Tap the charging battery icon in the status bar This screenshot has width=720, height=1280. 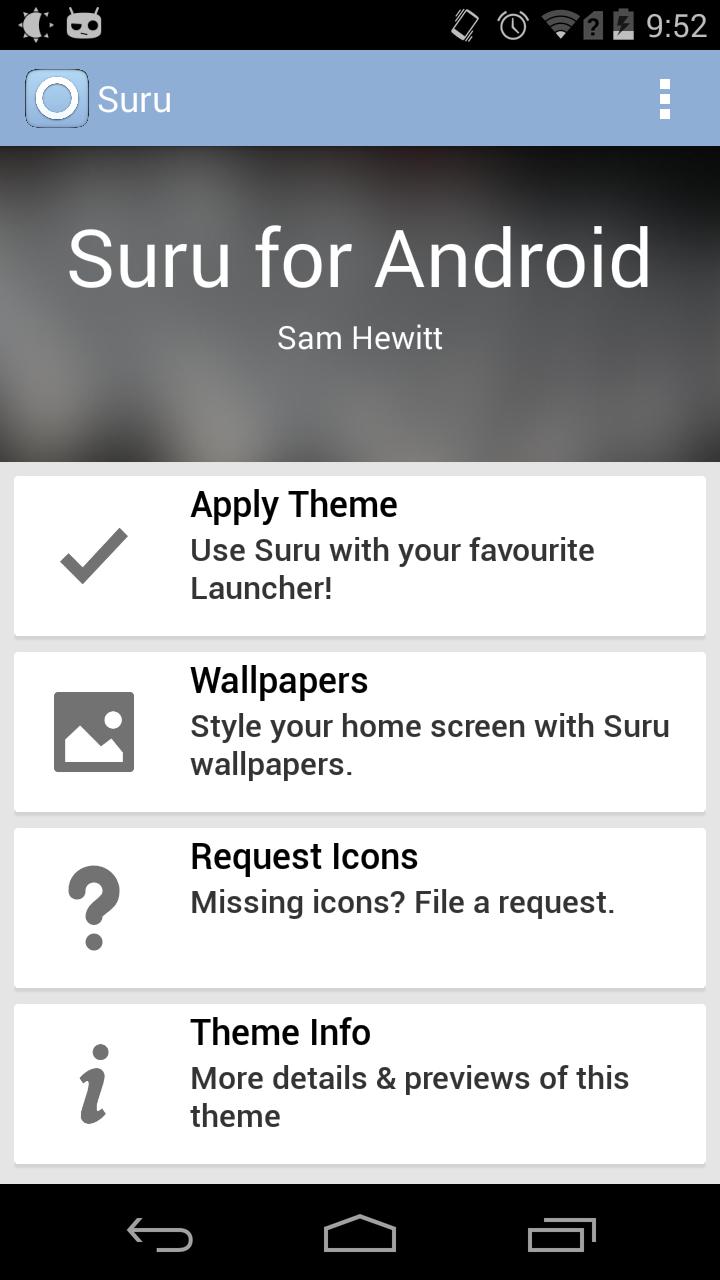[622, 24]
